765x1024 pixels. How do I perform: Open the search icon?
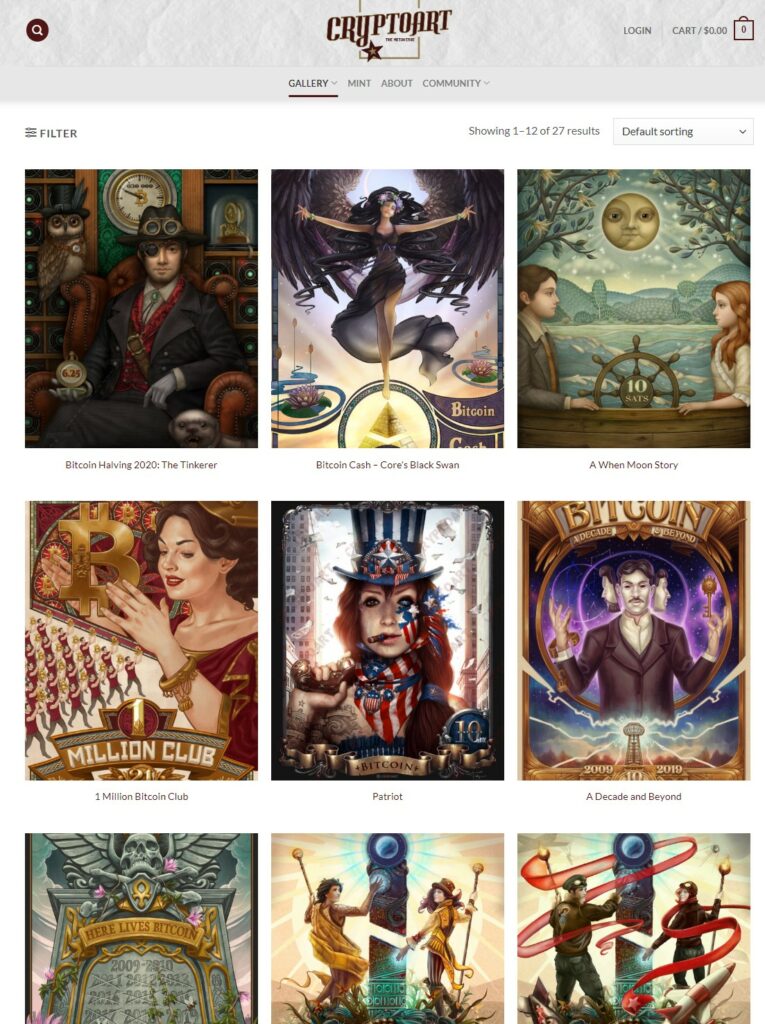click(x=37, y=30)
